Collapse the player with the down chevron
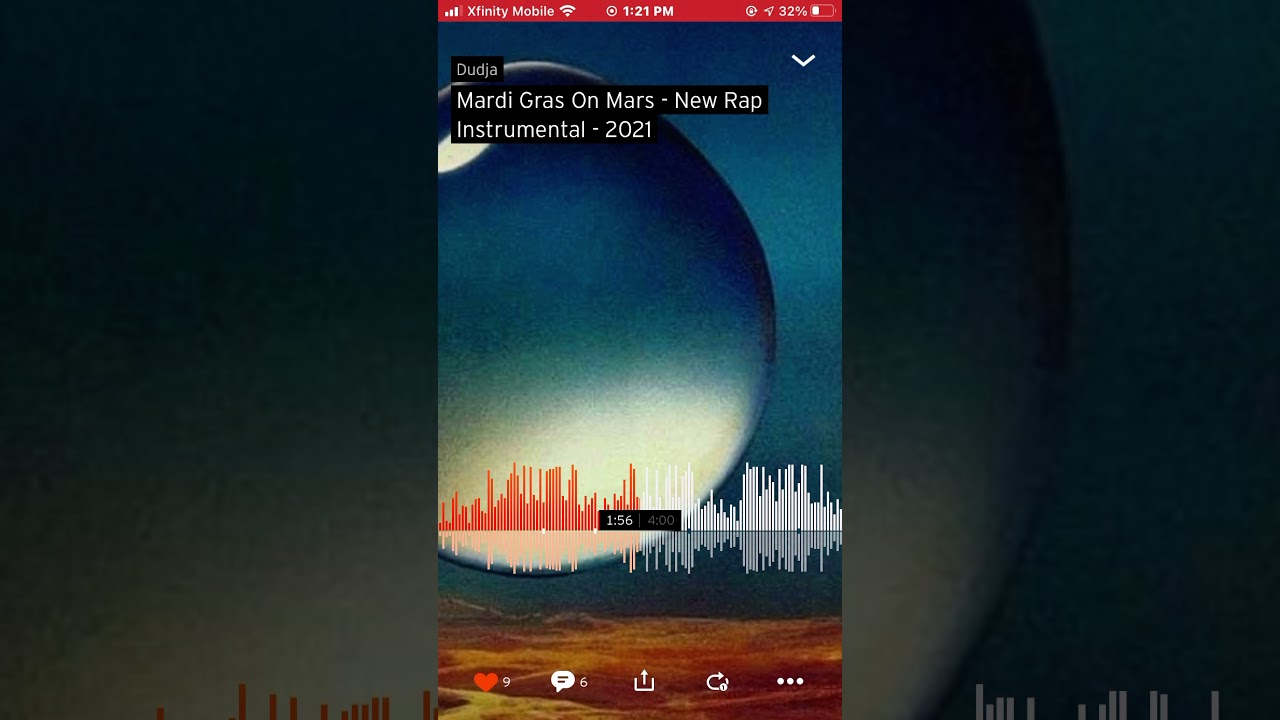Screen dimensions: 1280x720 (x=803, y=61)
